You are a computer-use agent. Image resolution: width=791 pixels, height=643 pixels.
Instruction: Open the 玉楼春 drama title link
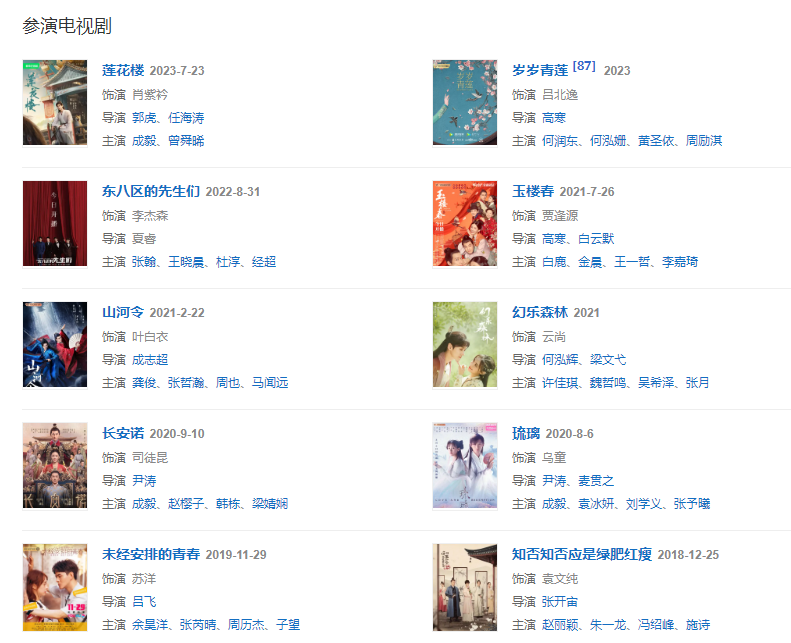coord(533,192)
